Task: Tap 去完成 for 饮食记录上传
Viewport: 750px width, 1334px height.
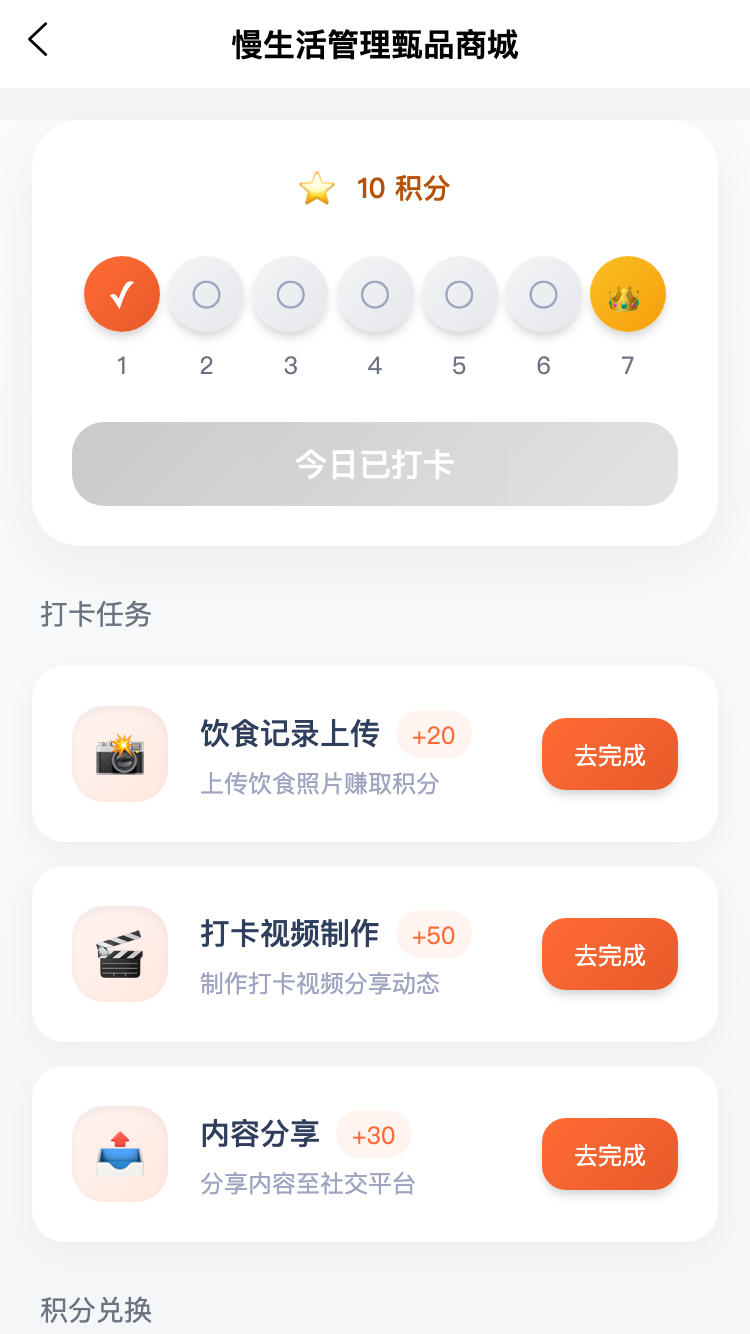Action: (609, 755)
